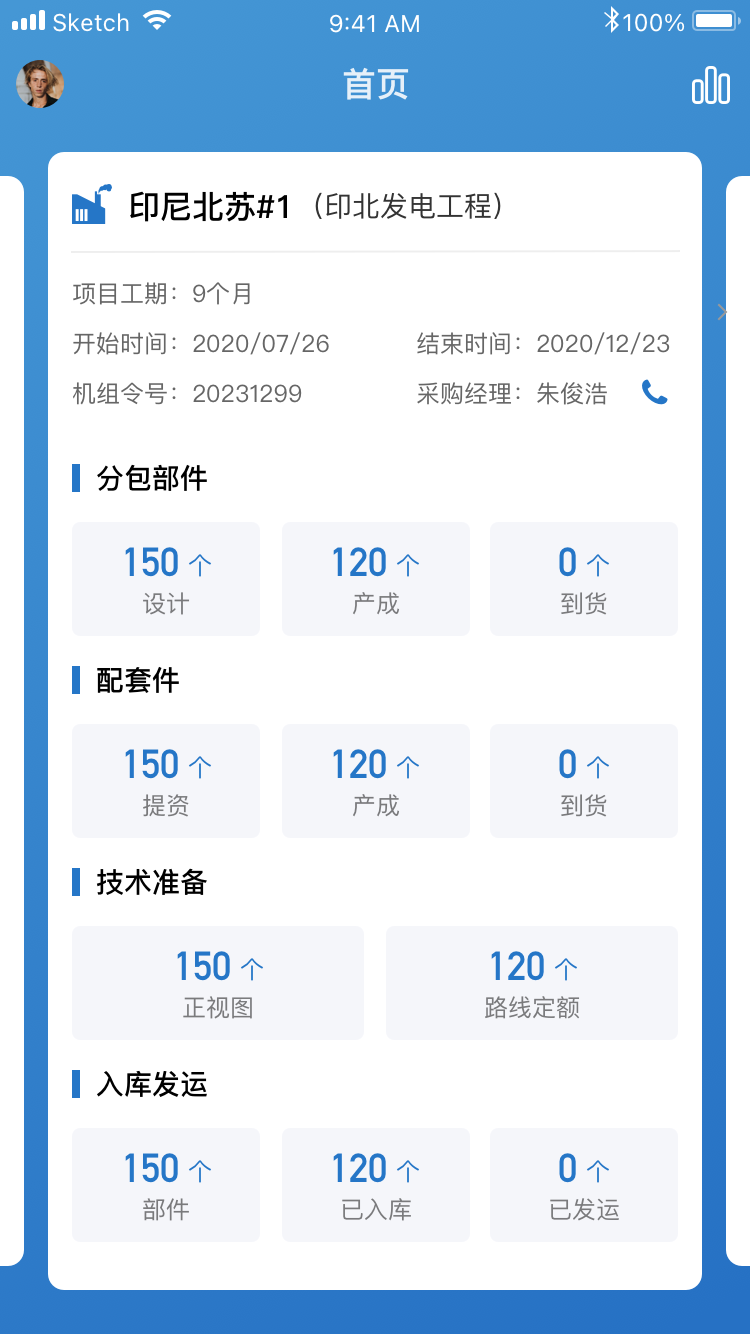Screen dimensions: 750x1334
Task: Open the 已发运 tile
Action: coord(584,1185)
